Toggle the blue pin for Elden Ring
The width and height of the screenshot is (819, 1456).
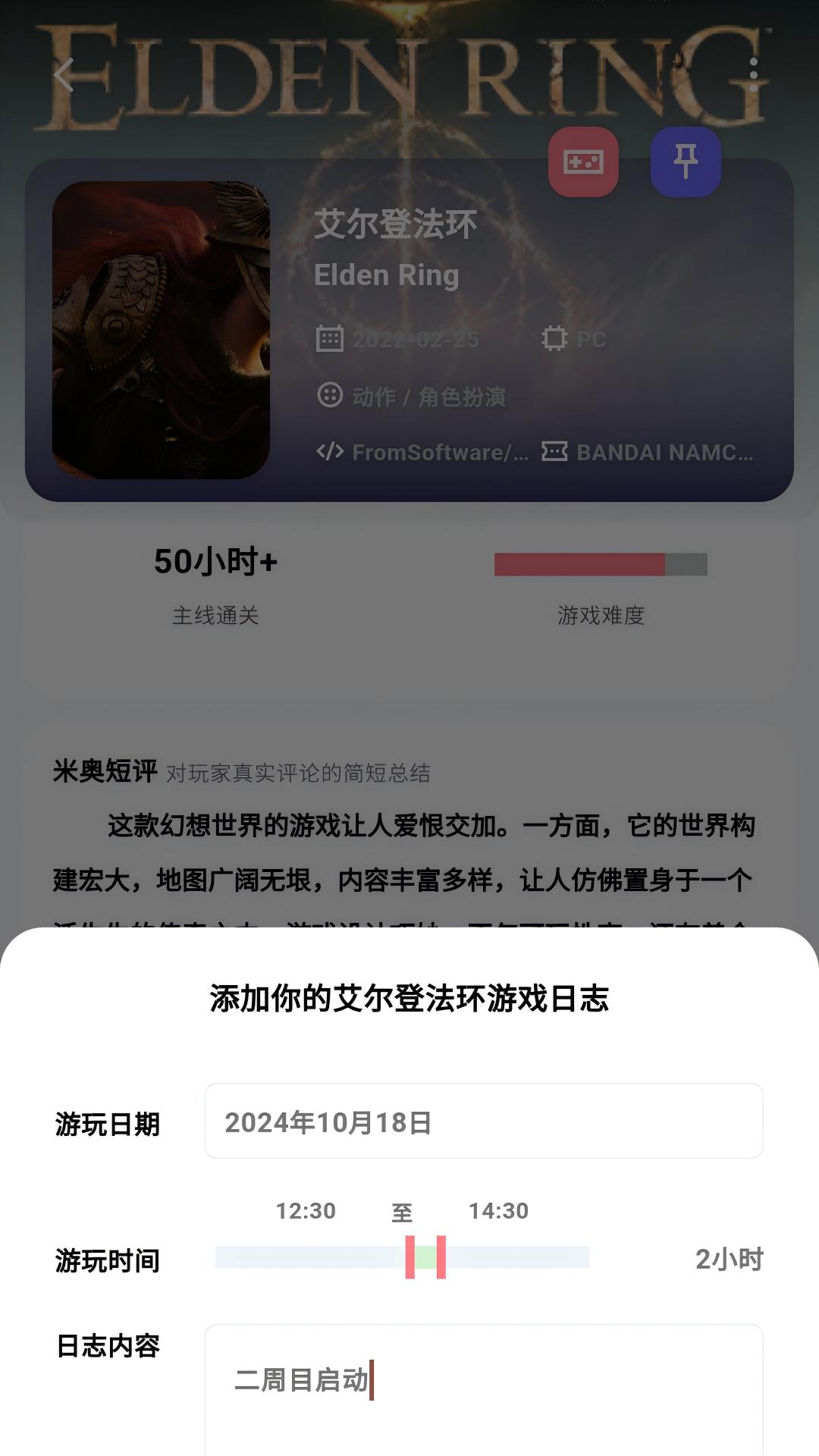pos(685,162)
